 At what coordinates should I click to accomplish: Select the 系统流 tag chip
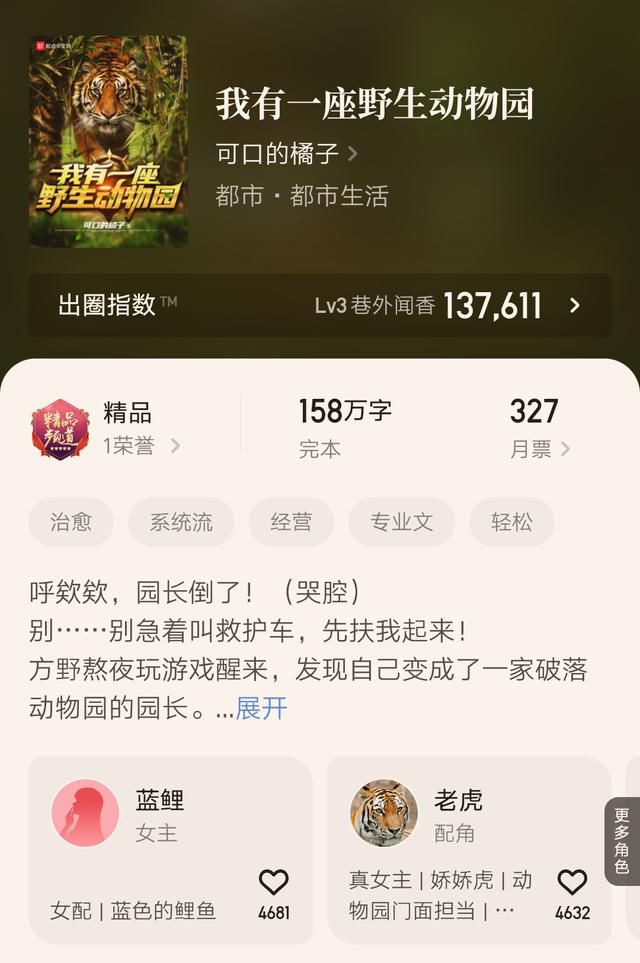(181, 522)
